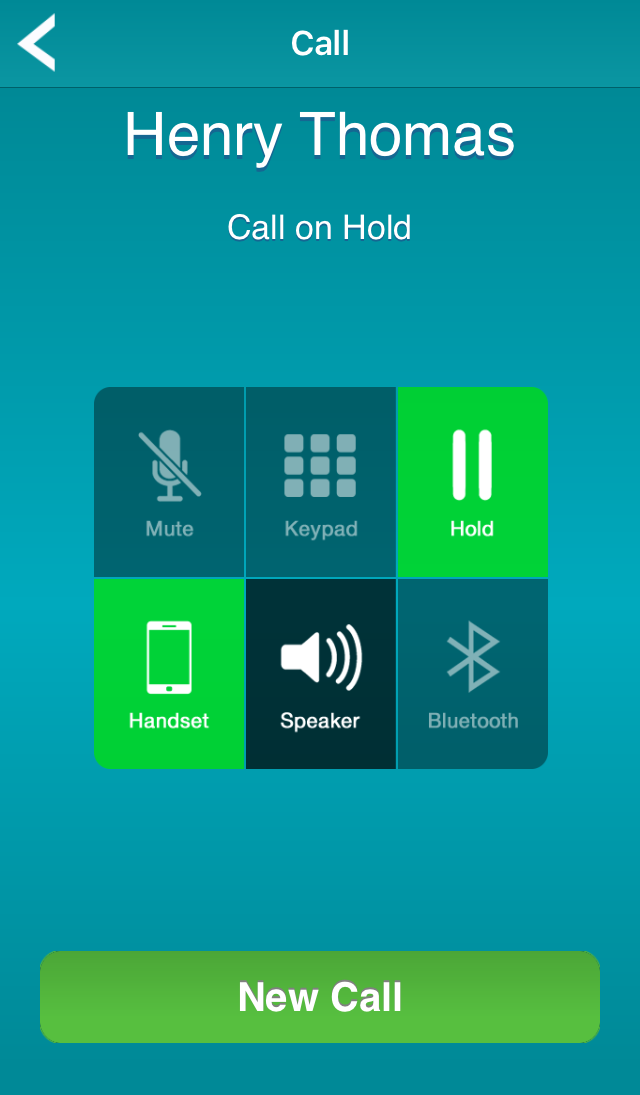640x1095 pixels.
Task: Start a New Call
Action: coord(320,997)
